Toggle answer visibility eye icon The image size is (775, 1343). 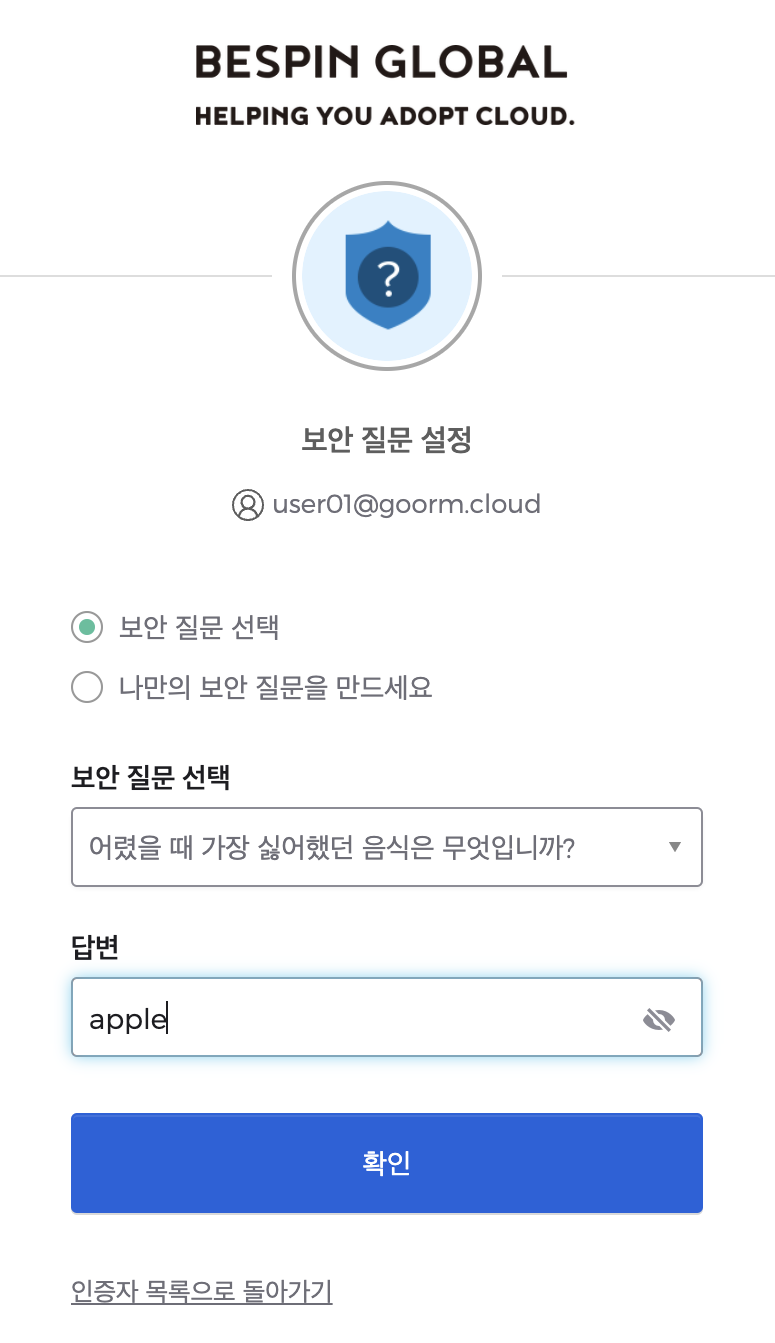pyautogui.click(x=658, y=1019)
